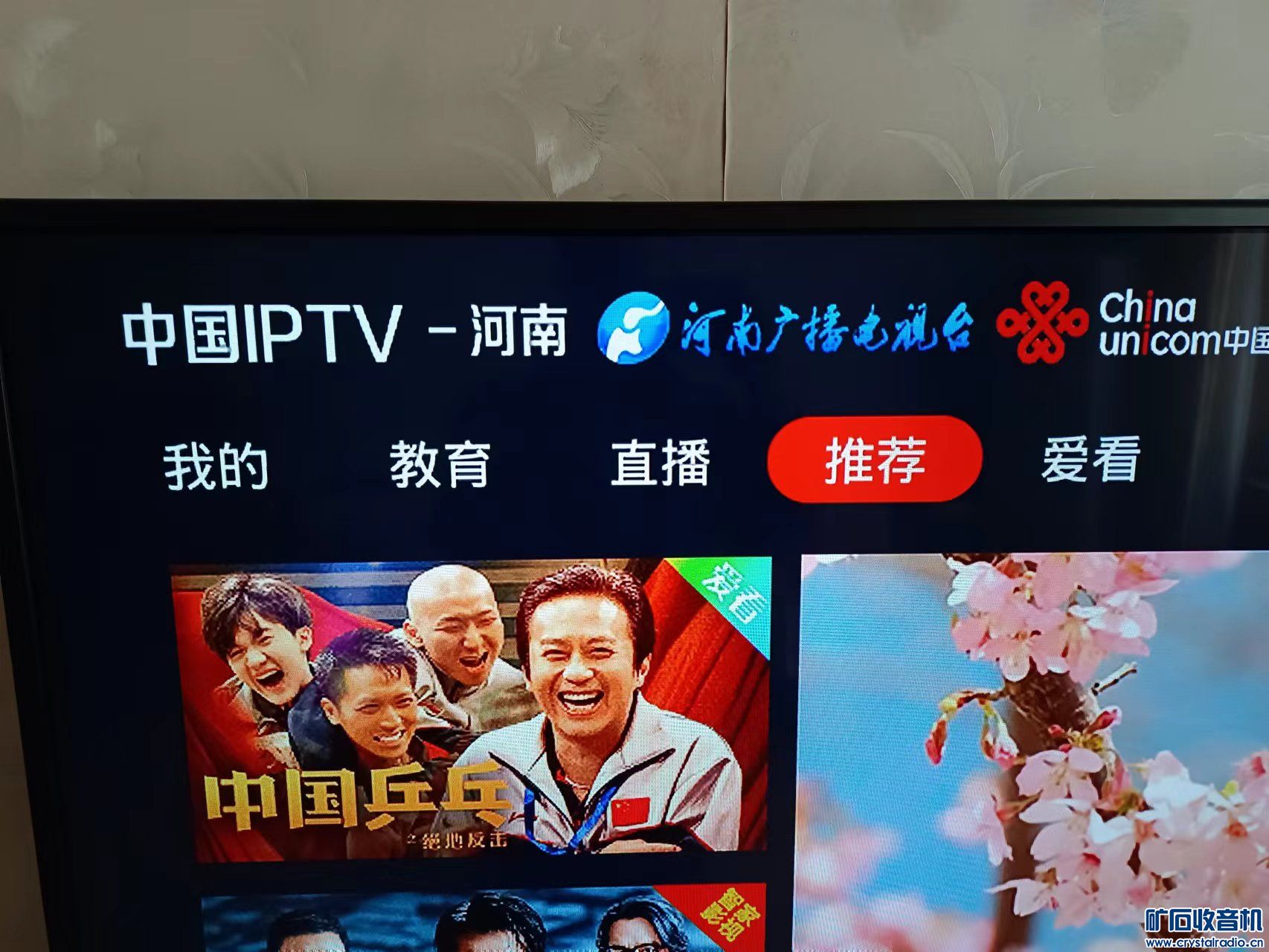This screenshot has height=952, width=1269.
Task: Open the cherry blossom banner tile
Action: pos(1034,744)
